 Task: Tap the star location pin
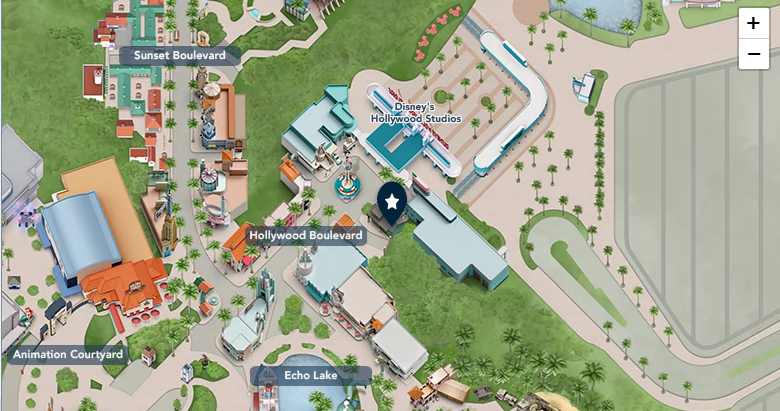click(x=392, y=201)
